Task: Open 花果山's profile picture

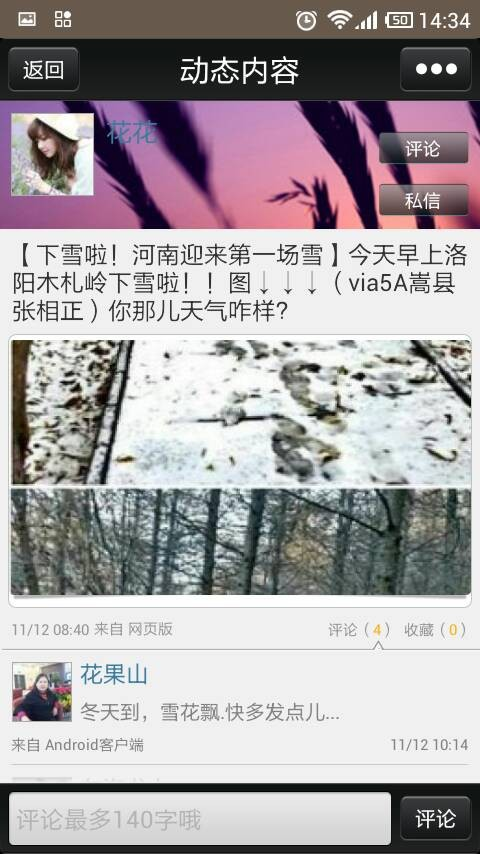Action: pos(42,692)
